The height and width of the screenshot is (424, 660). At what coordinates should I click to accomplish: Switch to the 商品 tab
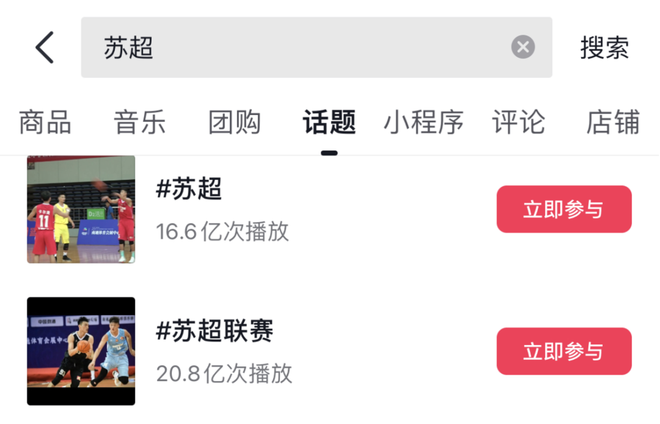point(45,123)
